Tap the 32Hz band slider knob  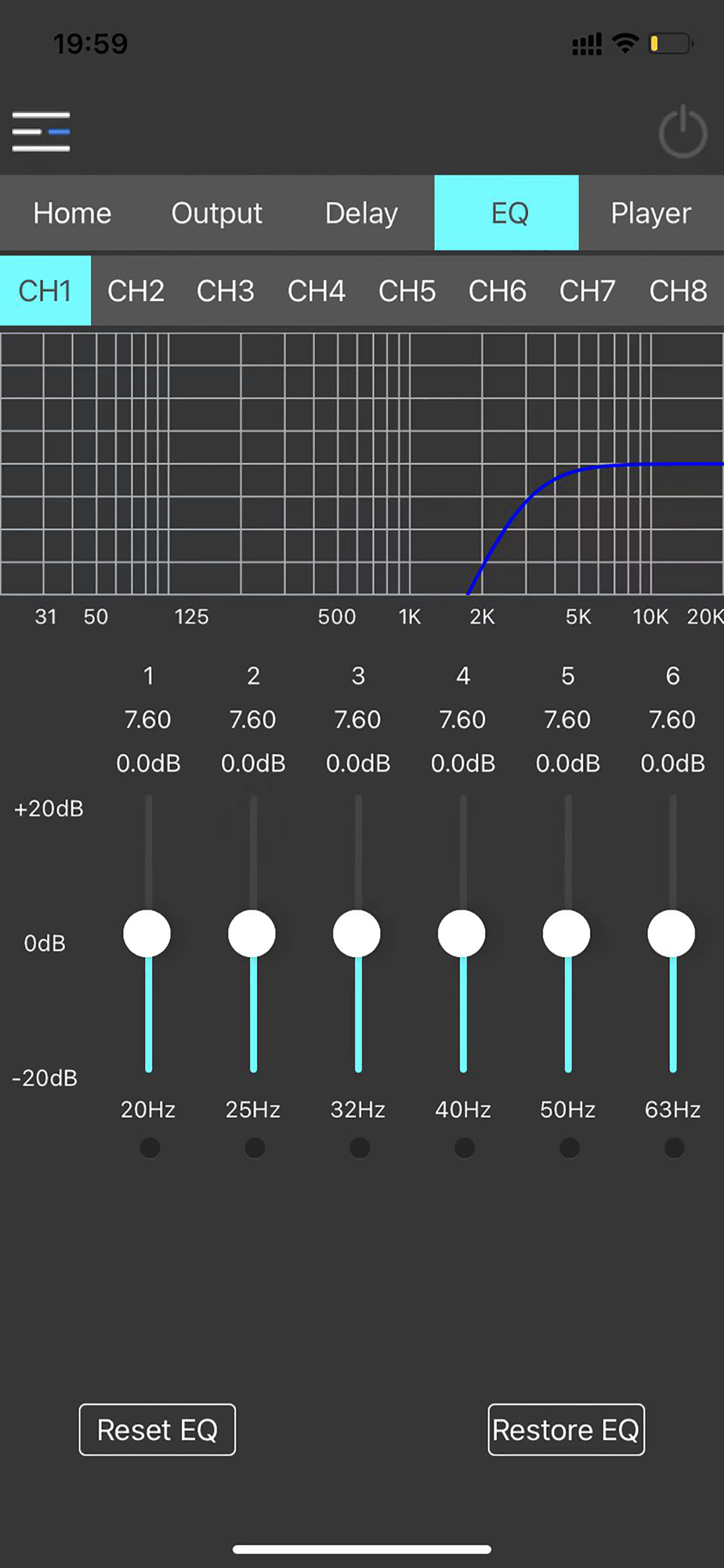tap(357, 934)
